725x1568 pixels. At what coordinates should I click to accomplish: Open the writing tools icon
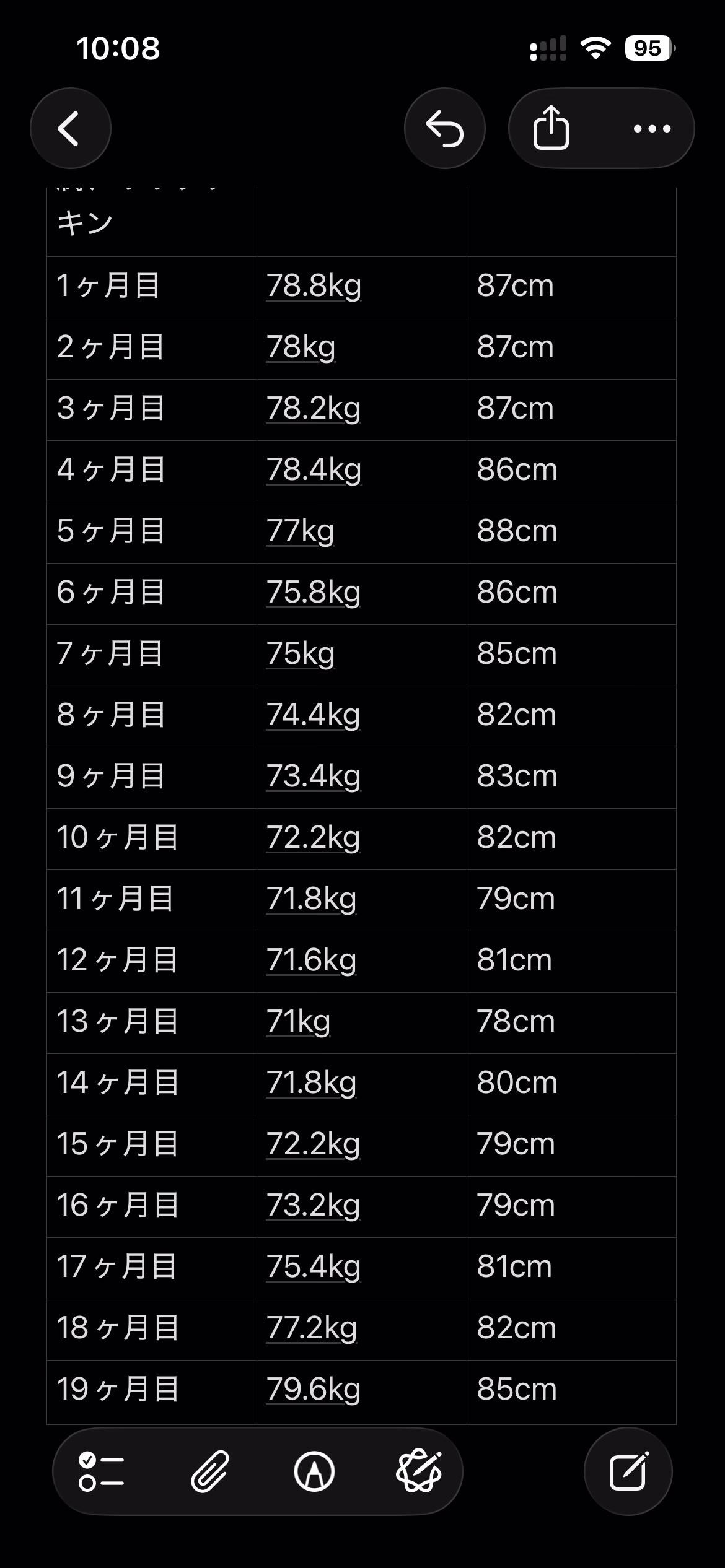tap(419, 1471)
